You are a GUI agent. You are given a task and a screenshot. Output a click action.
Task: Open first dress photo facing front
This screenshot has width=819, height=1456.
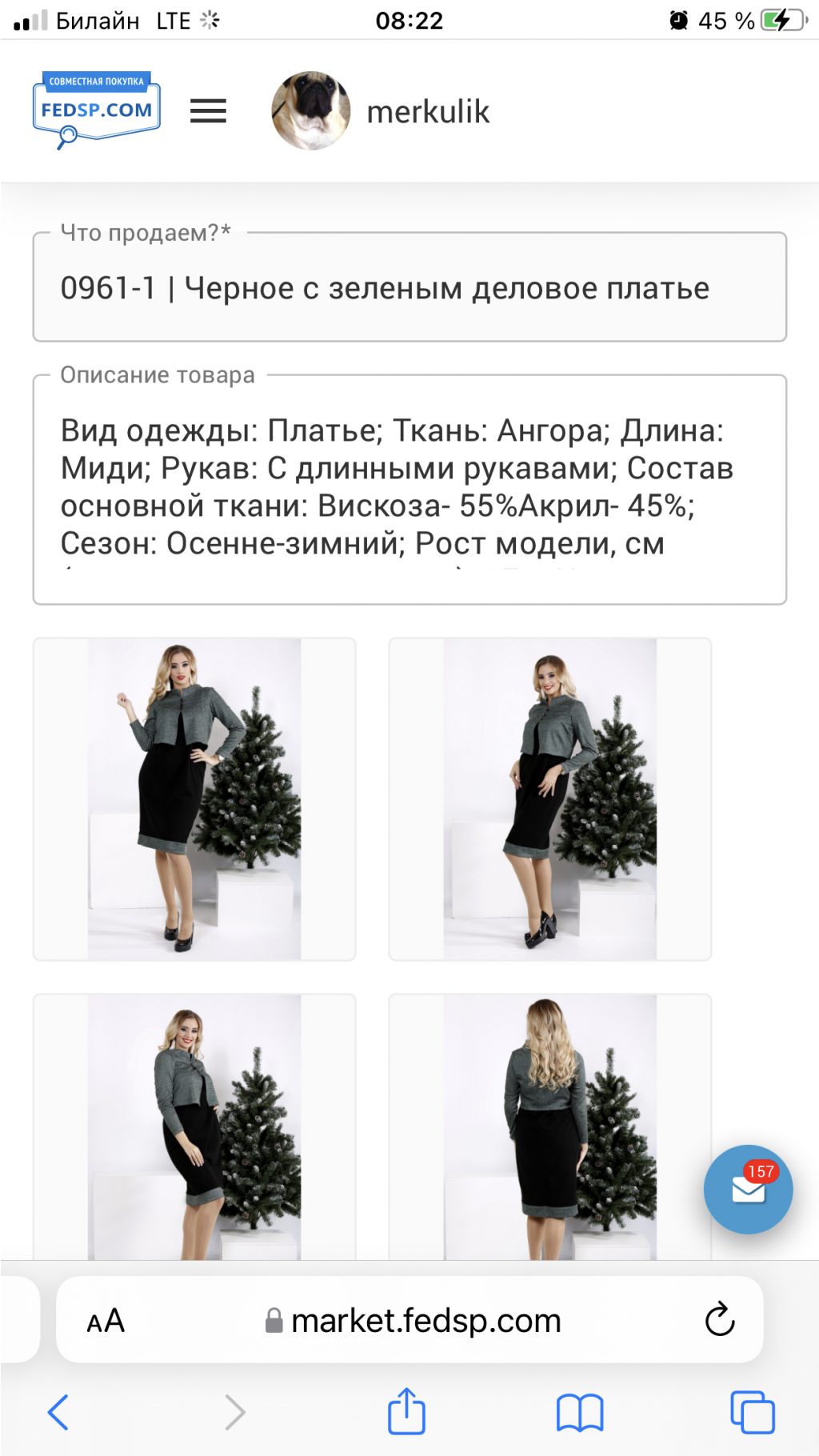click(x=194, y=798)
